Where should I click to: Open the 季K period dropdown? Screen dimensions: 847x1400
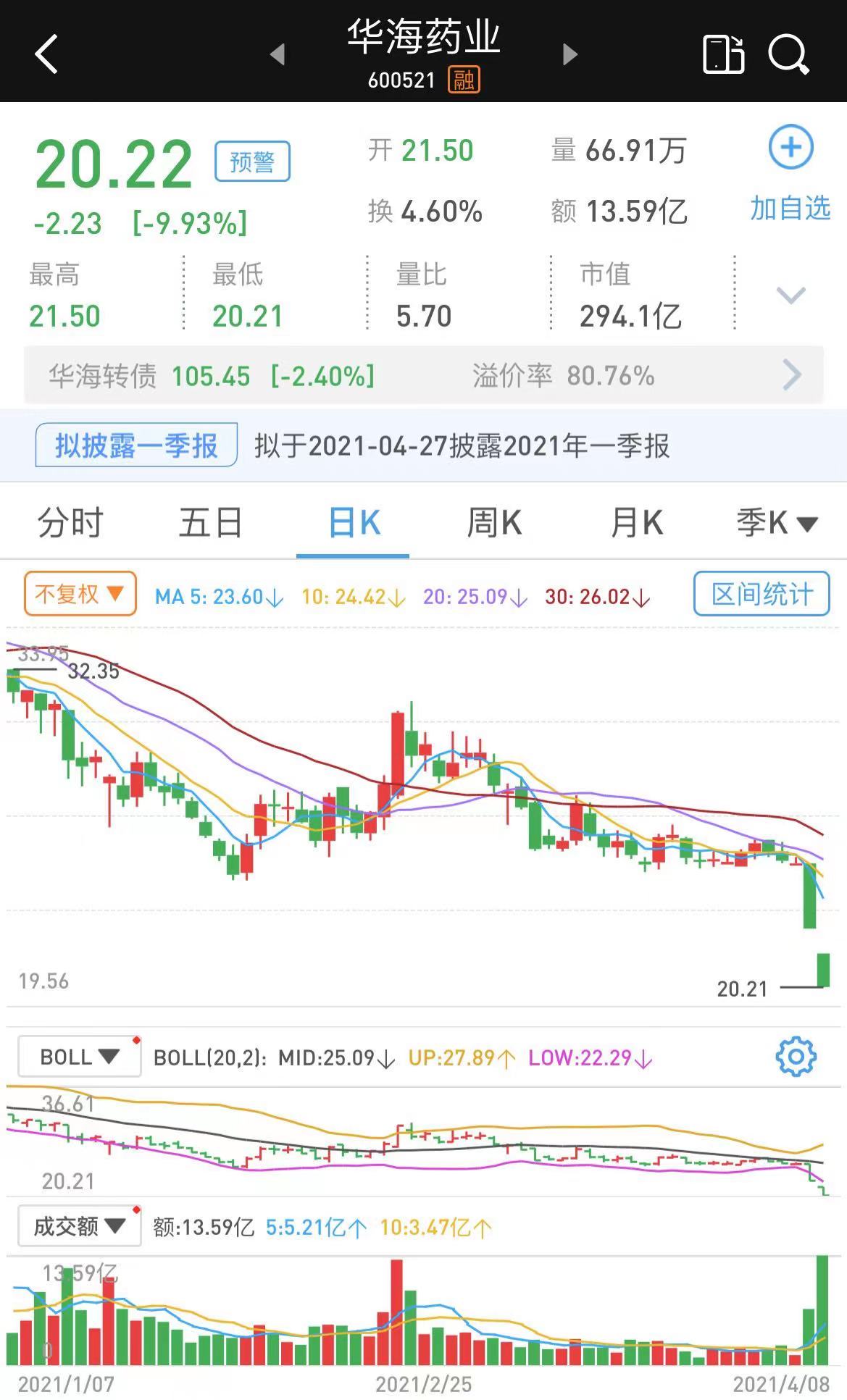pyautogui.click(x=777, y=522)
